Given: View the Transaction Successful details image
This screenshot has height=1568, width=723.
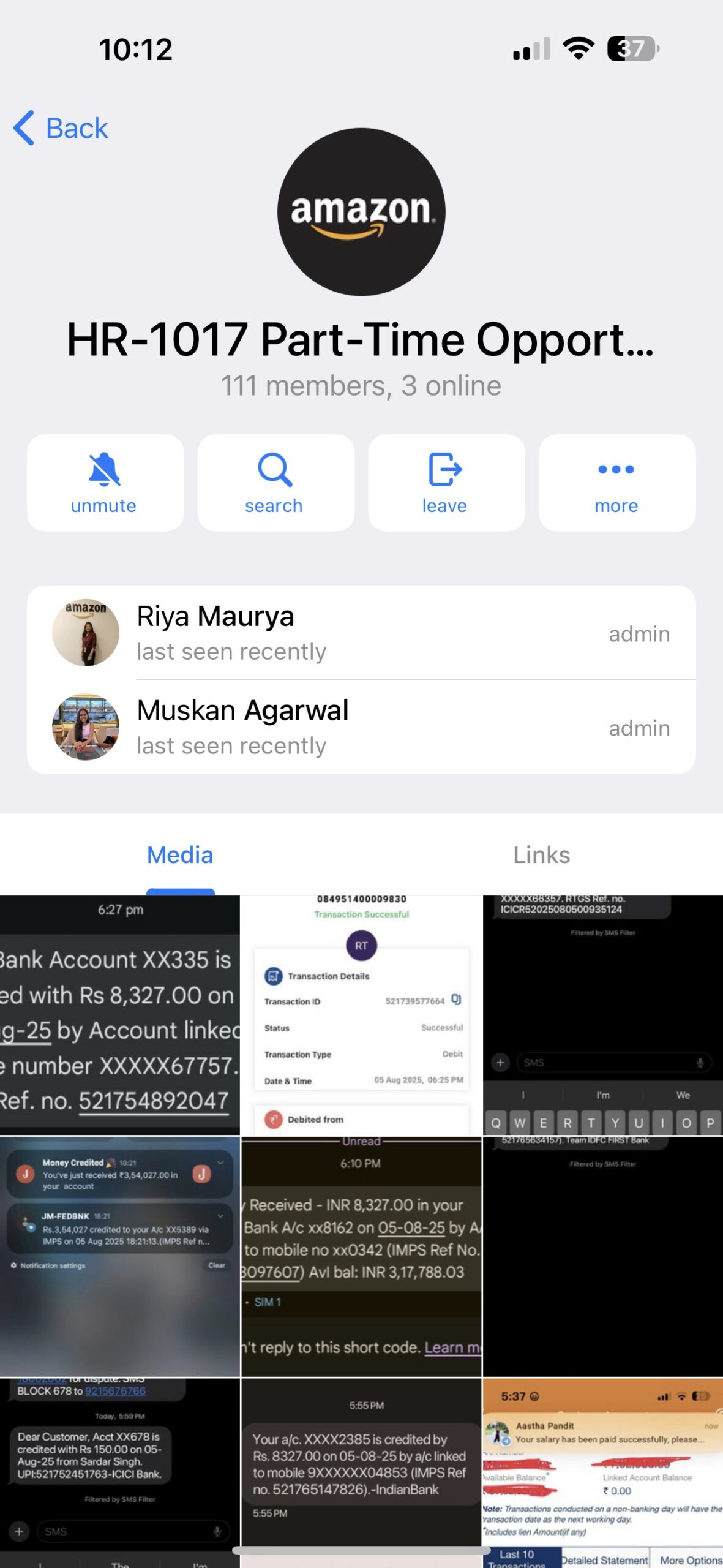Looking at the screenshot, I should 361,1015.
